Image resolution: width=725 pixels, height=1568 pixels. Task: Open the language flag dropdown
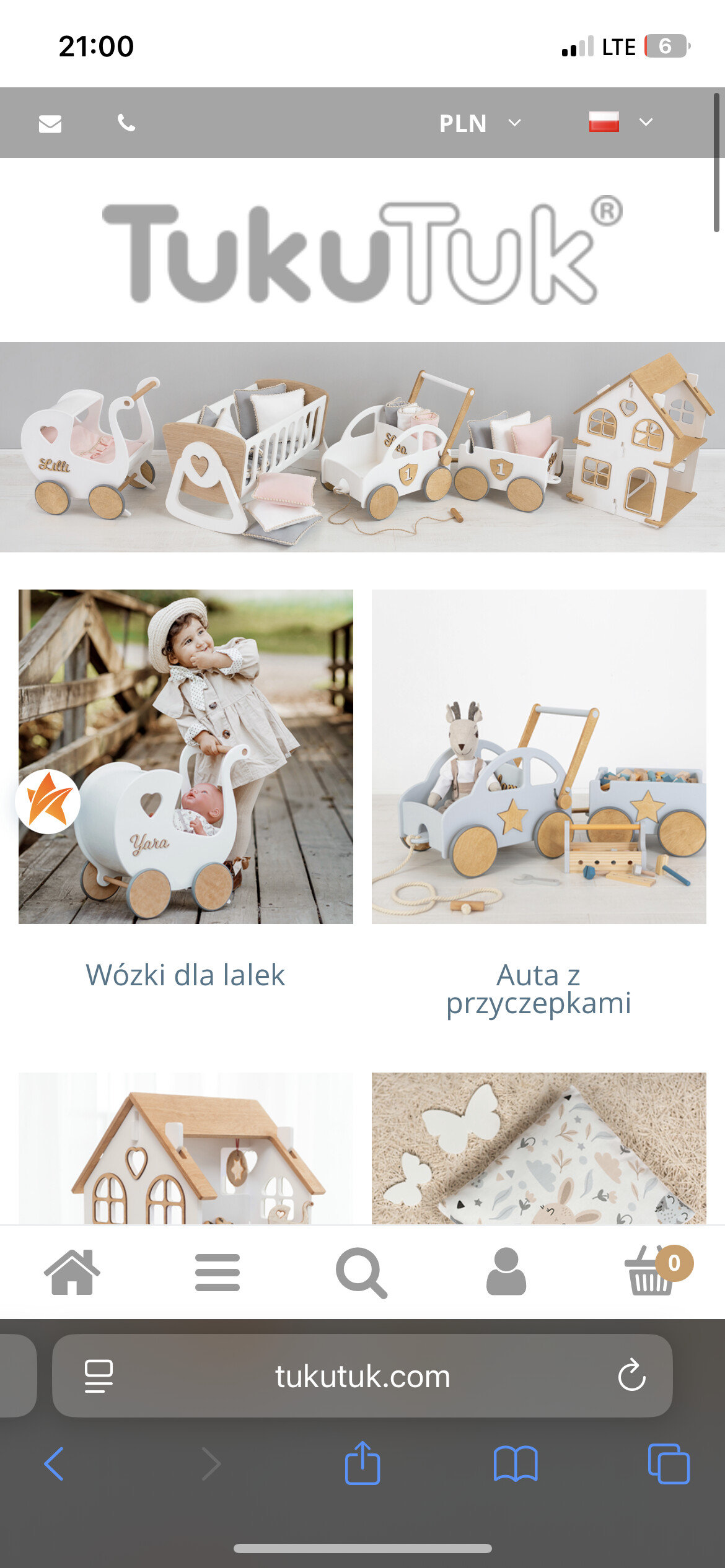coord(620,122)
